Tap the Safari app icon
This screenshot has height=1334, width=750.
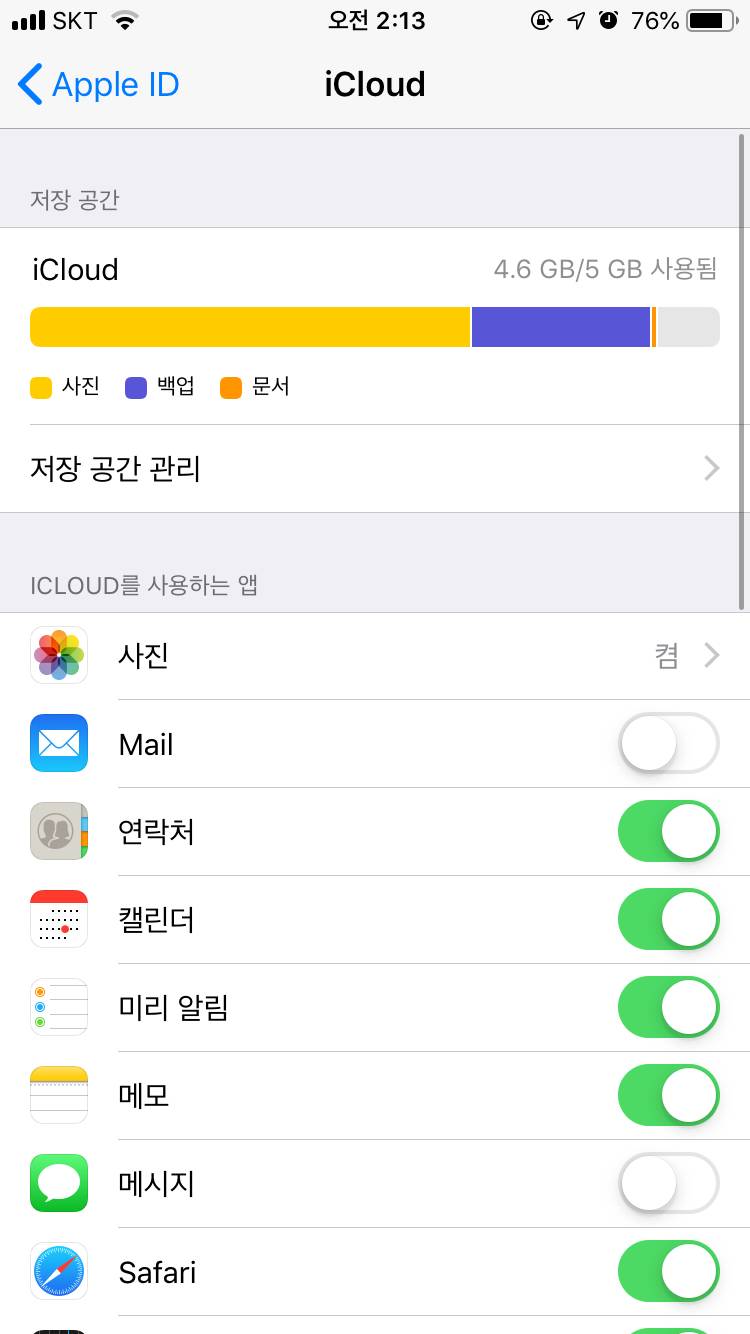pyautogui.click(x=58, y=1271)
